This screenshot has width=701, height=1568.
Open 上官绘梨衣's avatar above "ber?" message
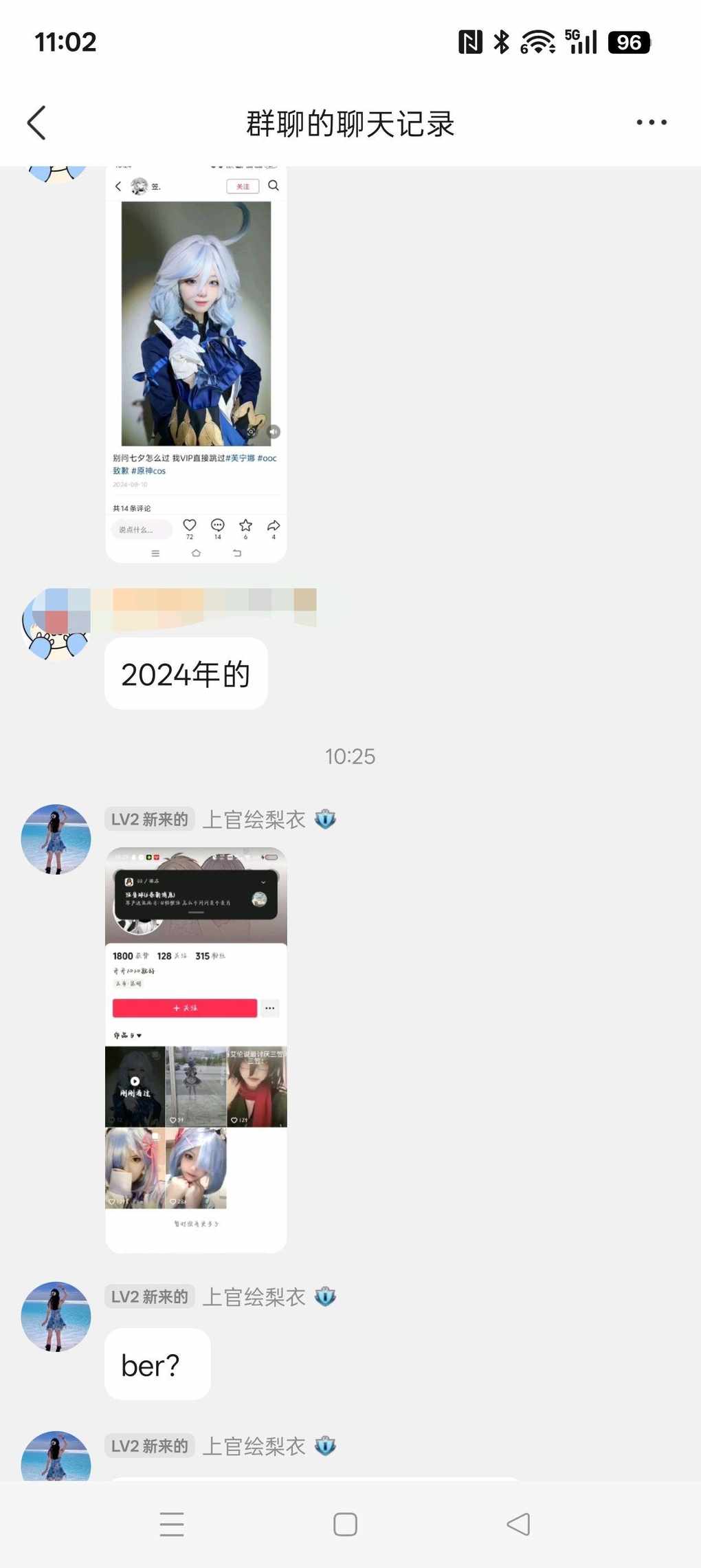pyautogui.click(x=56, y=1316)
